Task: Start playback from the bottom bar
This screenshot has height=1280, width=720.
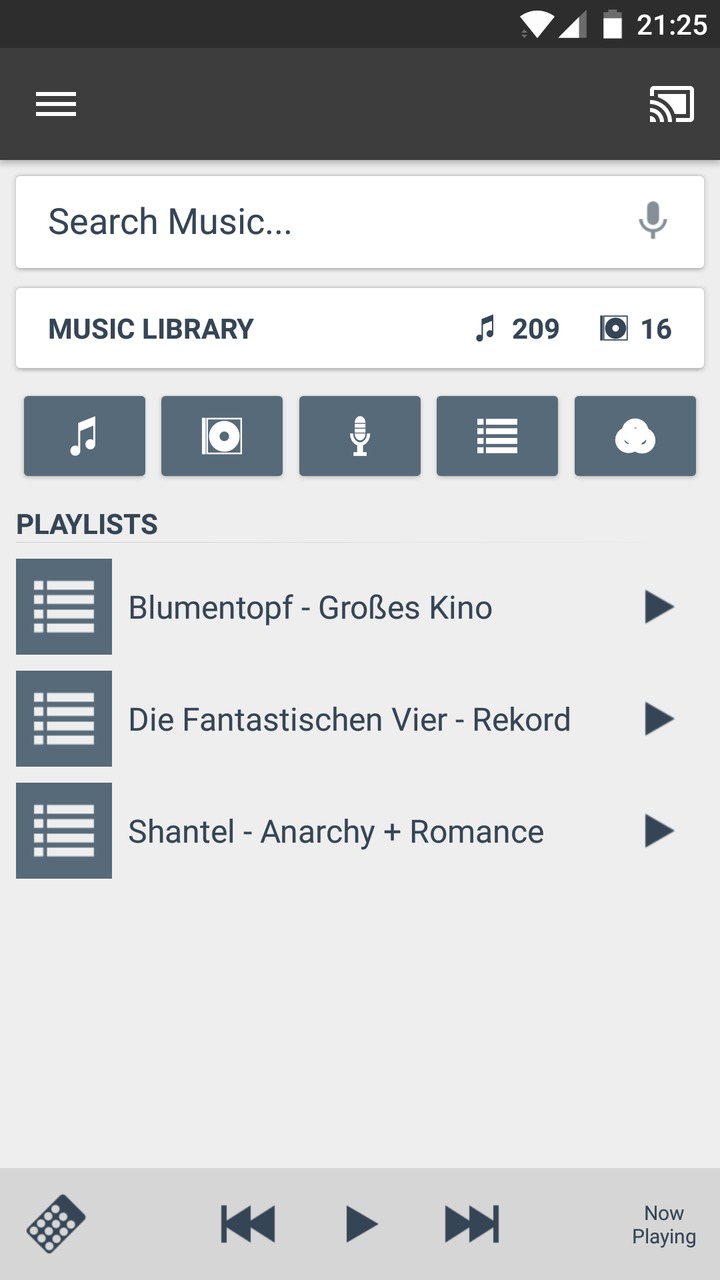Action: pos(361,1224)
